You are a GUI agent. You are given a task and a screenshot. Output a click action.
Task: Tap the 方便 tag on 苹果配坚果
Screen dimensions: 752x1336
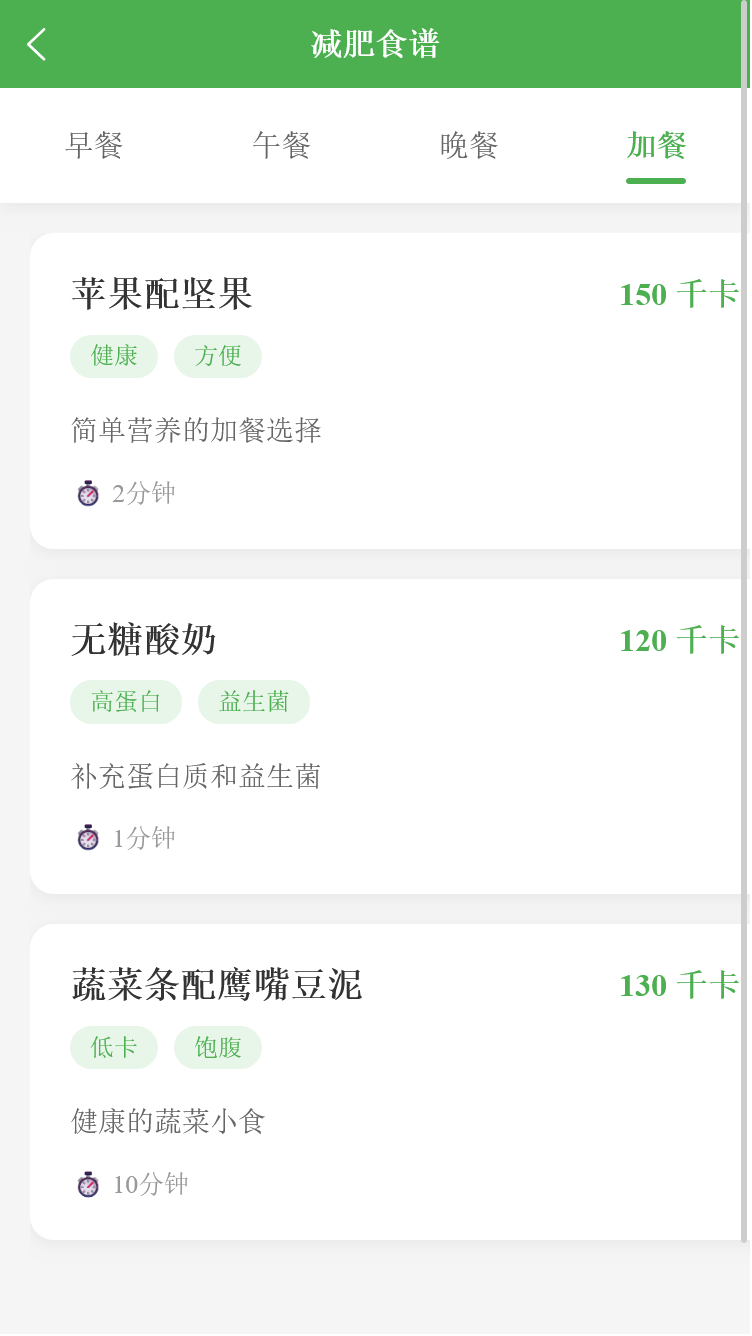click(x=217, y=356)
